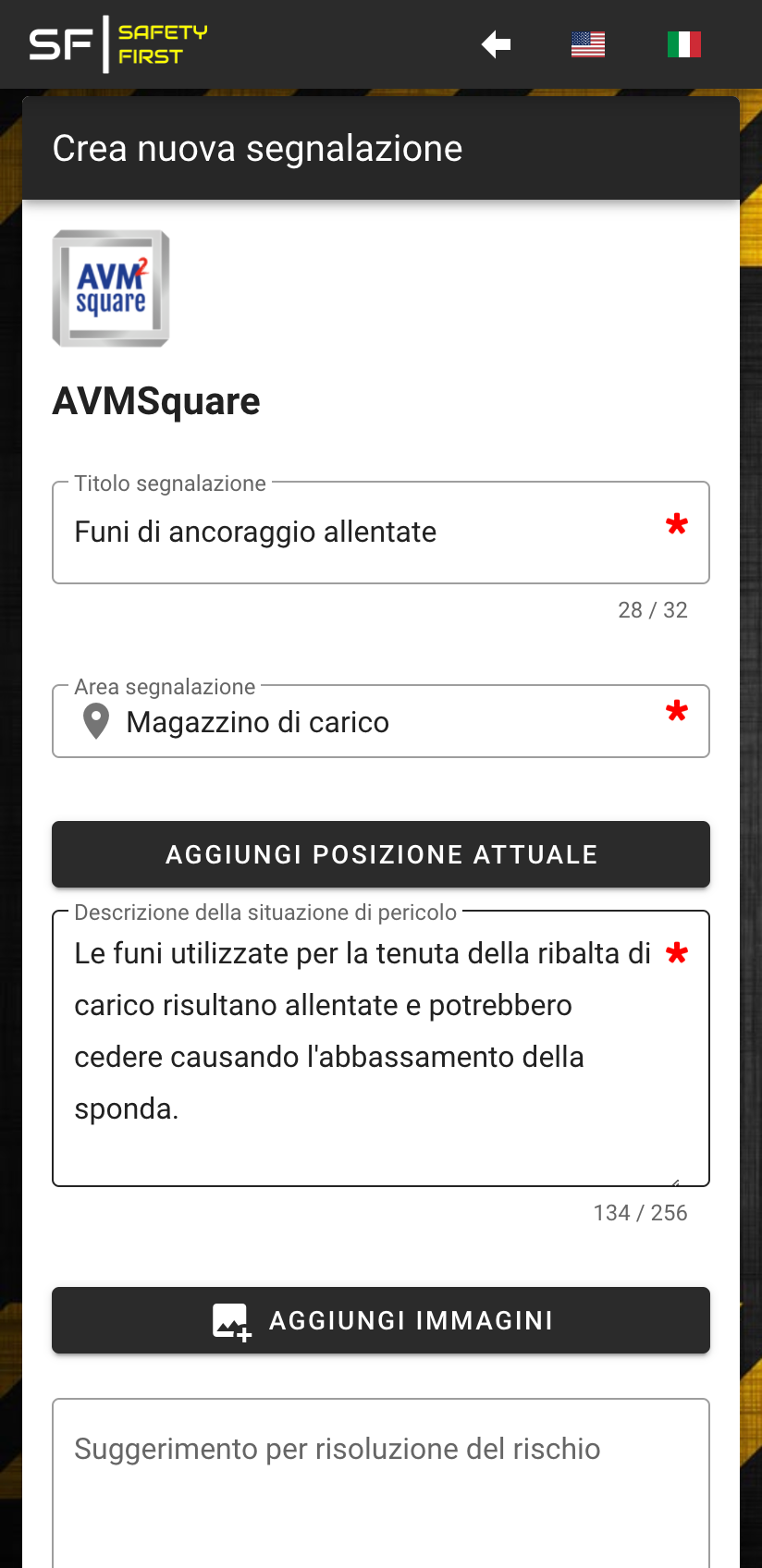Image resolution: width=762 pixels, height=1568 pixels.
Task: Tap the location pin in Area segnalazione
Action: pyautogui.click(x=93, y=721)
